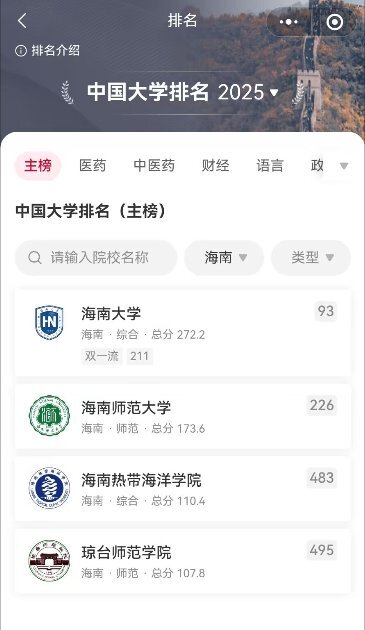The height and width of the screenshot is (630, 365).
Task: Tap the 请输入院校名称 search field
Action: coord(96,258)
